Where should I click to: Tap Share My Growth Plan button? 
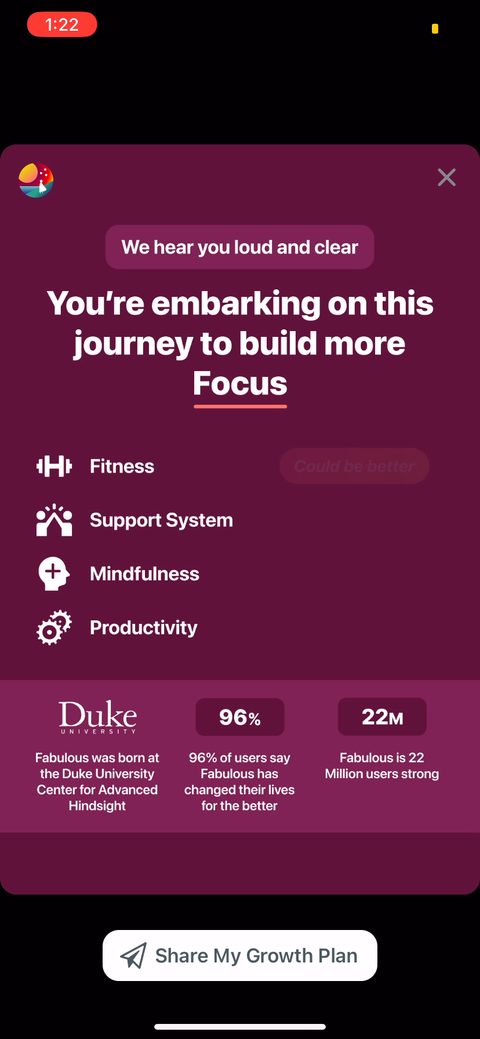click(x=239, y=956)
